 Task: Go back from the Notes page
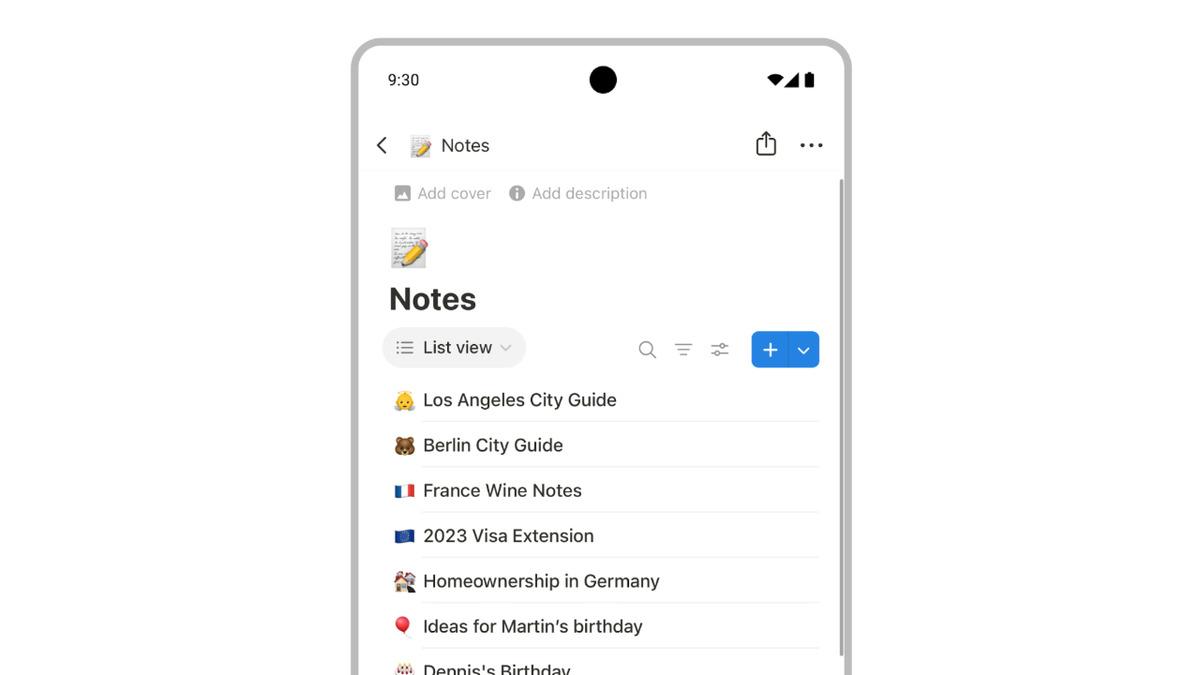tap(382, 146)
